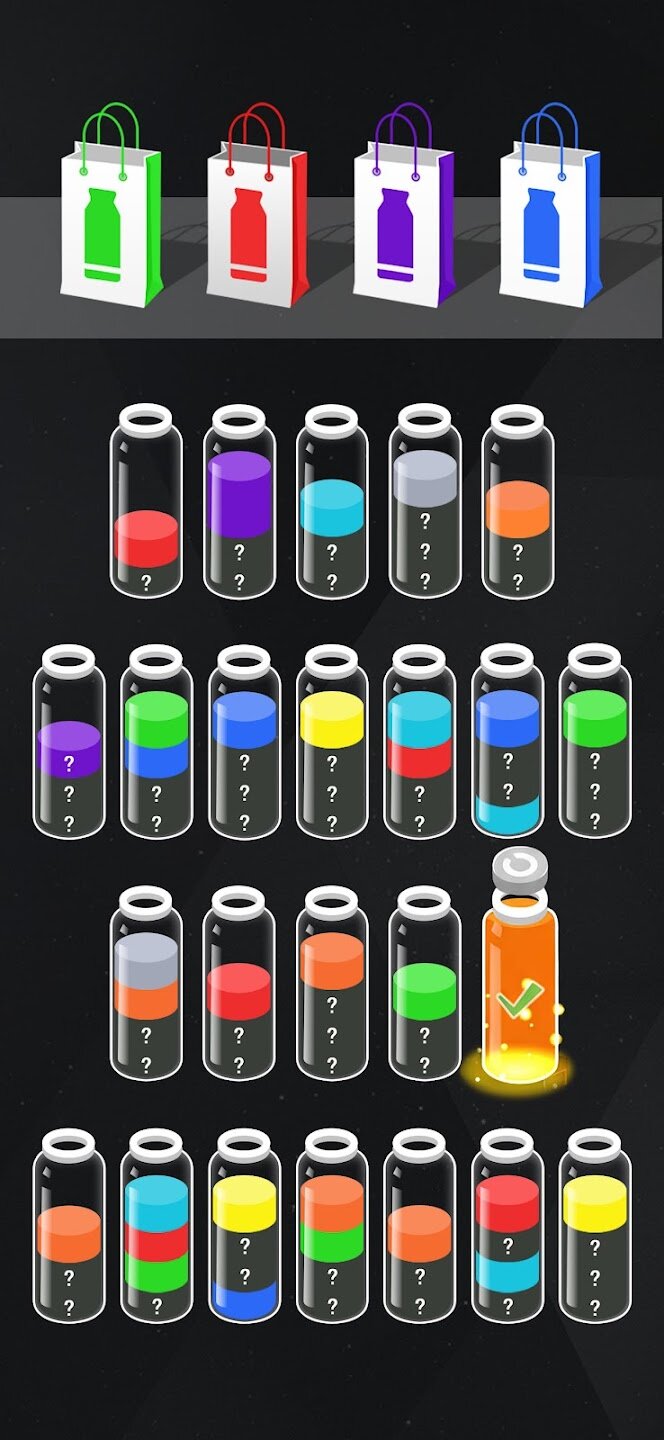Viewport: 664px width, 1440px height.
Task: Choose the bottle with orange over green layers
Action: point(332,1225)
